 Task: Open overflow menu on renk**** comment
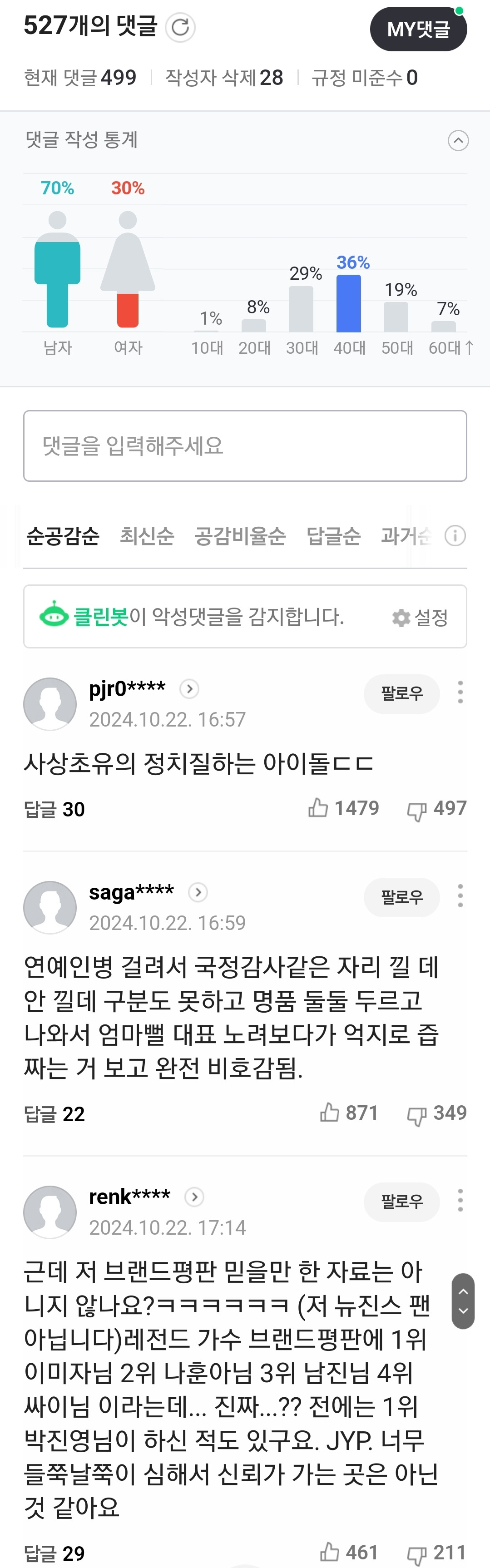coord(460,1200)
